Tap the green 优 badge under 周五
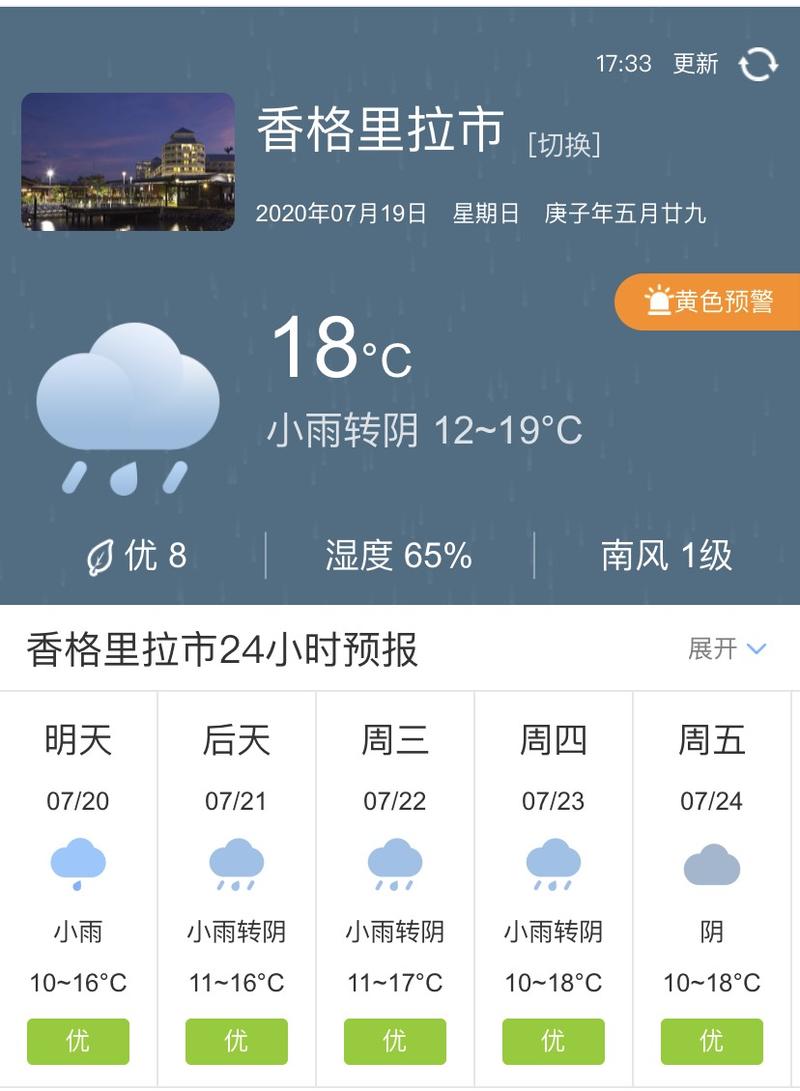 pos(711,1042)
